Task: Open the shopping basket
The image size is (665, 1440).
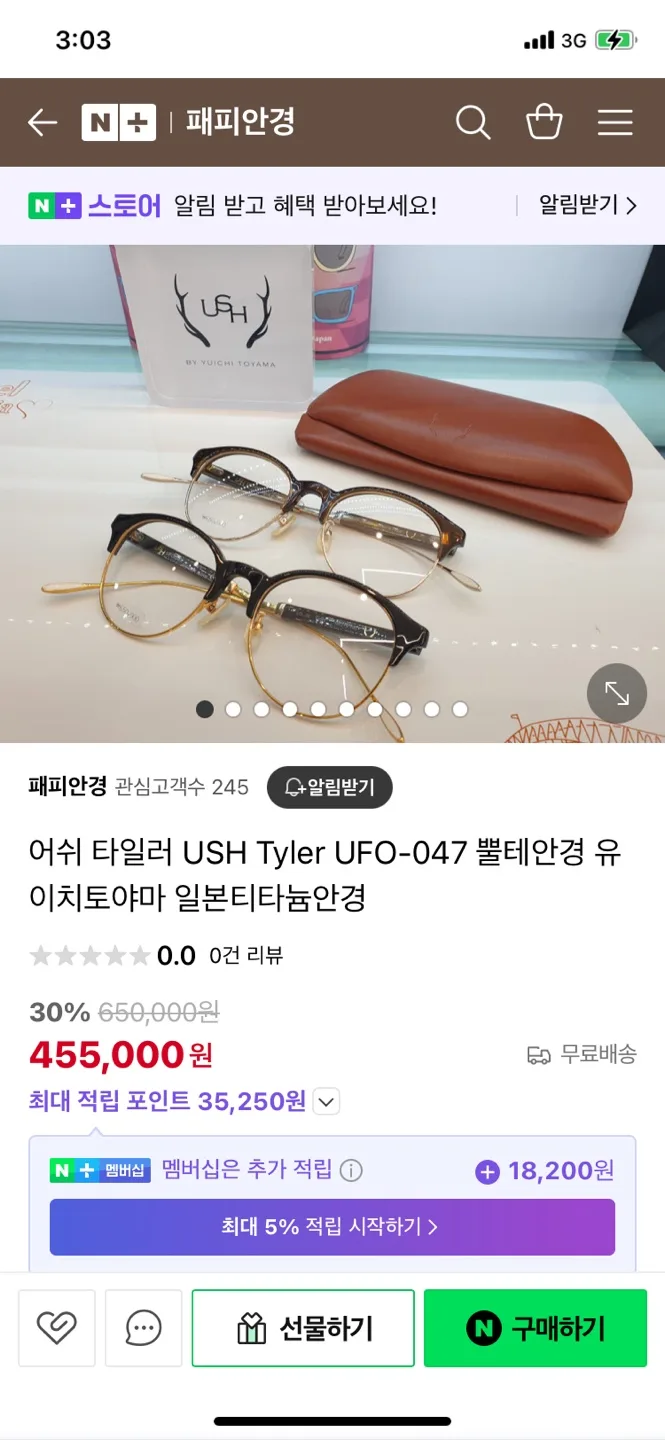Action: pos(544,123)
